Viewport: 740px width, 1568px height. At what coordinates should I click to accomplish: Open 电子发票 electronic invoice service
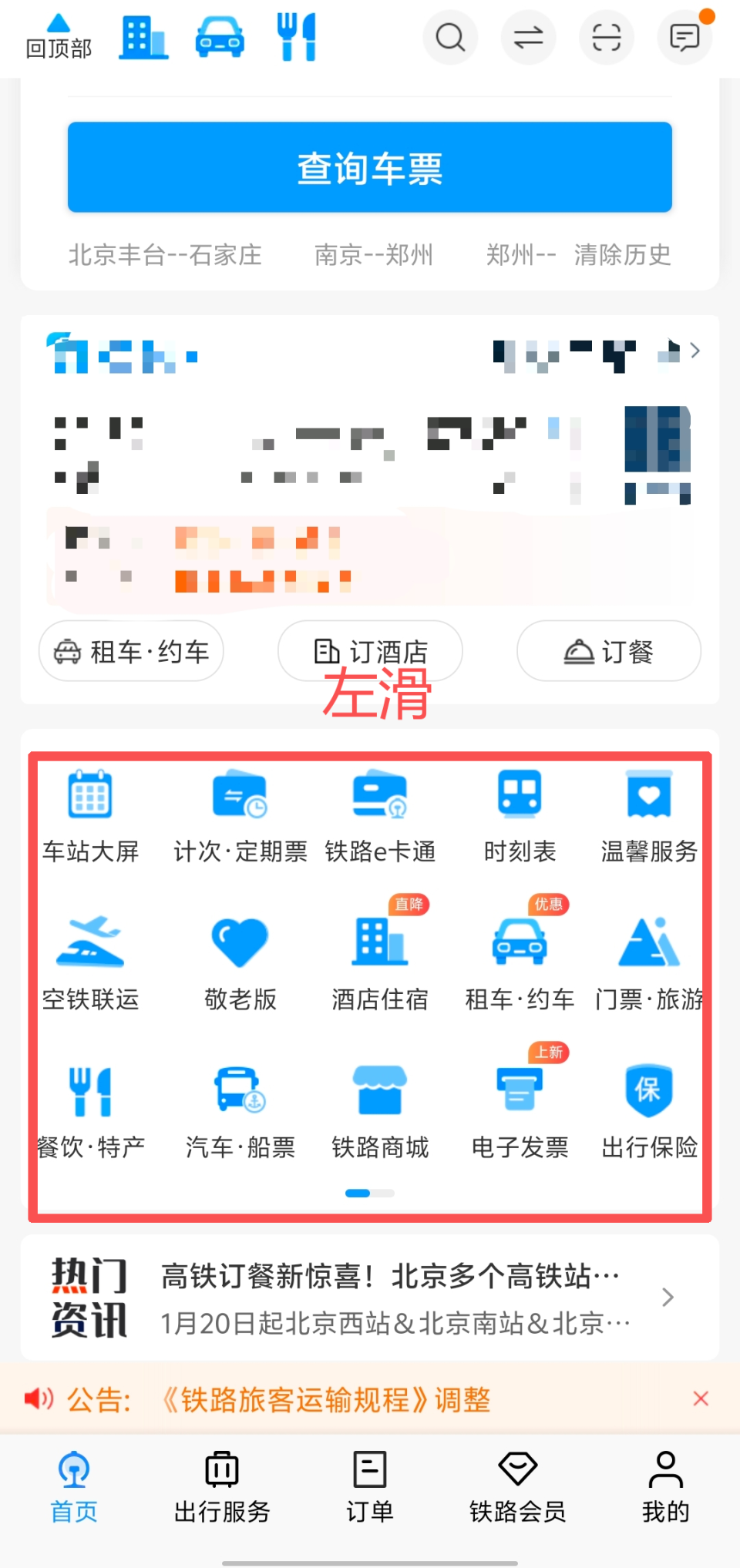(x=518, y=1110)
